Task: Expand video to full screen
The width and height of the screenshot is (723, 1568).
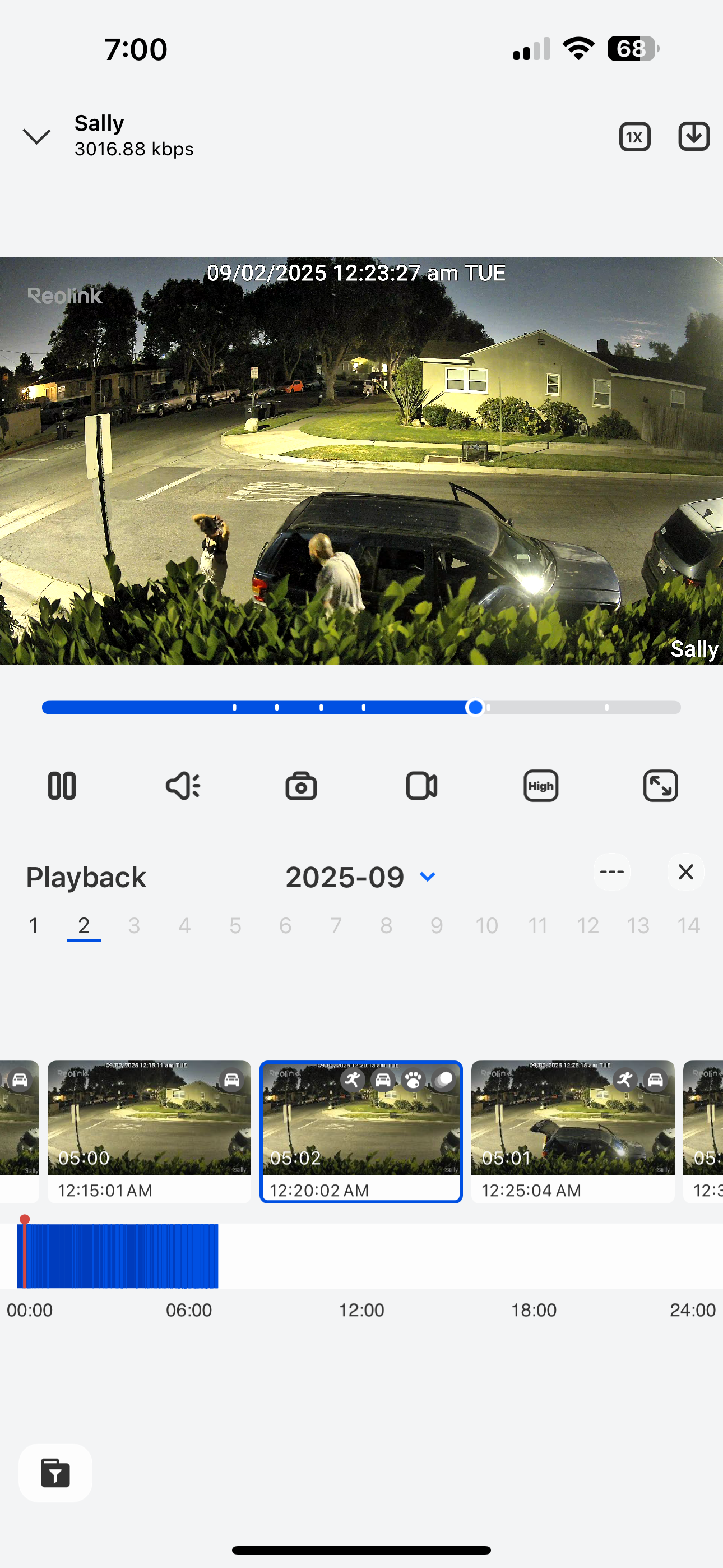Action: click(x=660, y=785)
